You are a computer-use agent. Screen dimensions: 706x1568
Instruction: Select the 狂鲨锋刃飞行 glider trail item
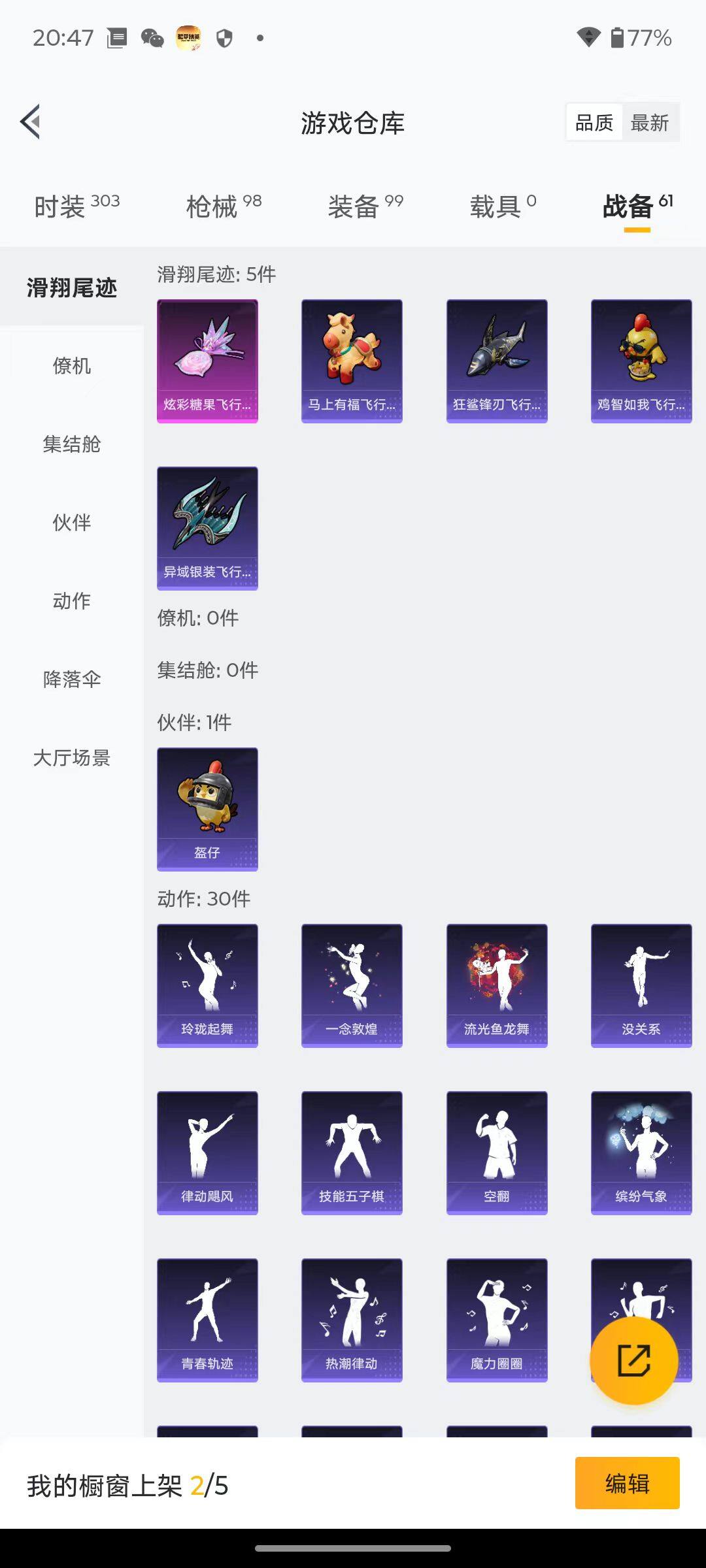pos(497,361)
